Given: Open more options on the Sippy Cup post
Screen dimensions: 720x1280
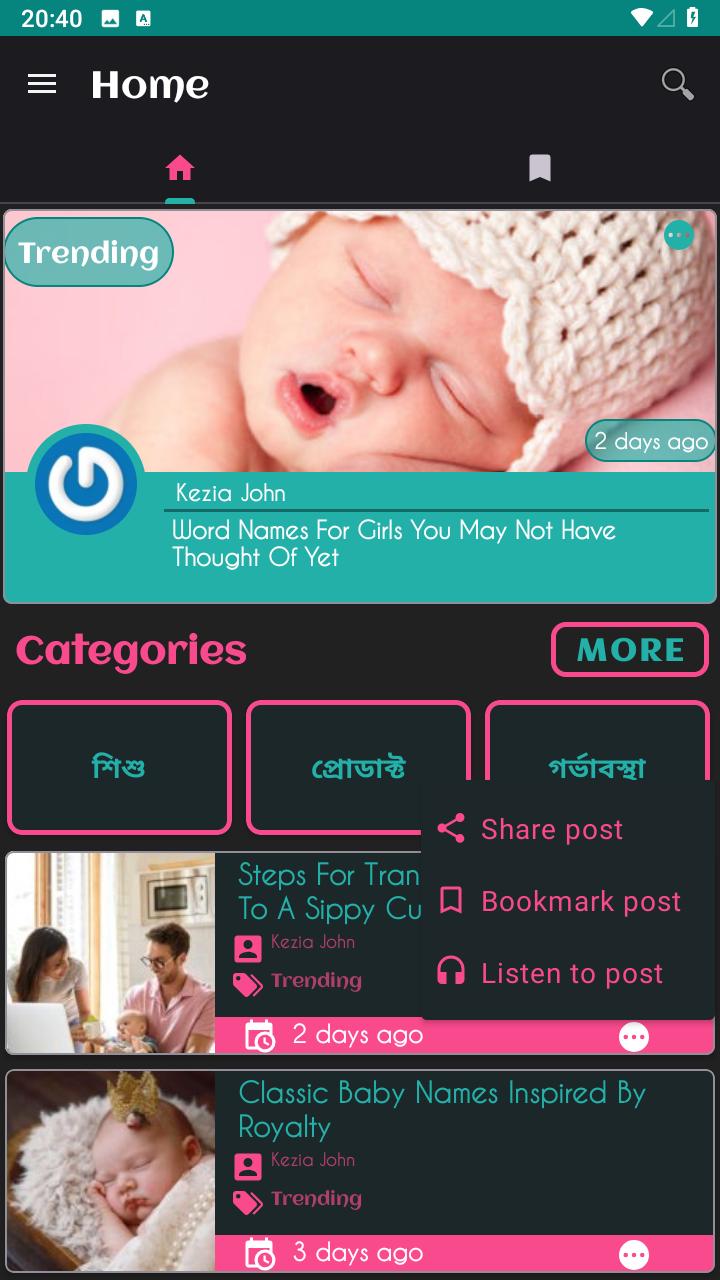Looking at the screenshot, I should [x=634, y=1037].
